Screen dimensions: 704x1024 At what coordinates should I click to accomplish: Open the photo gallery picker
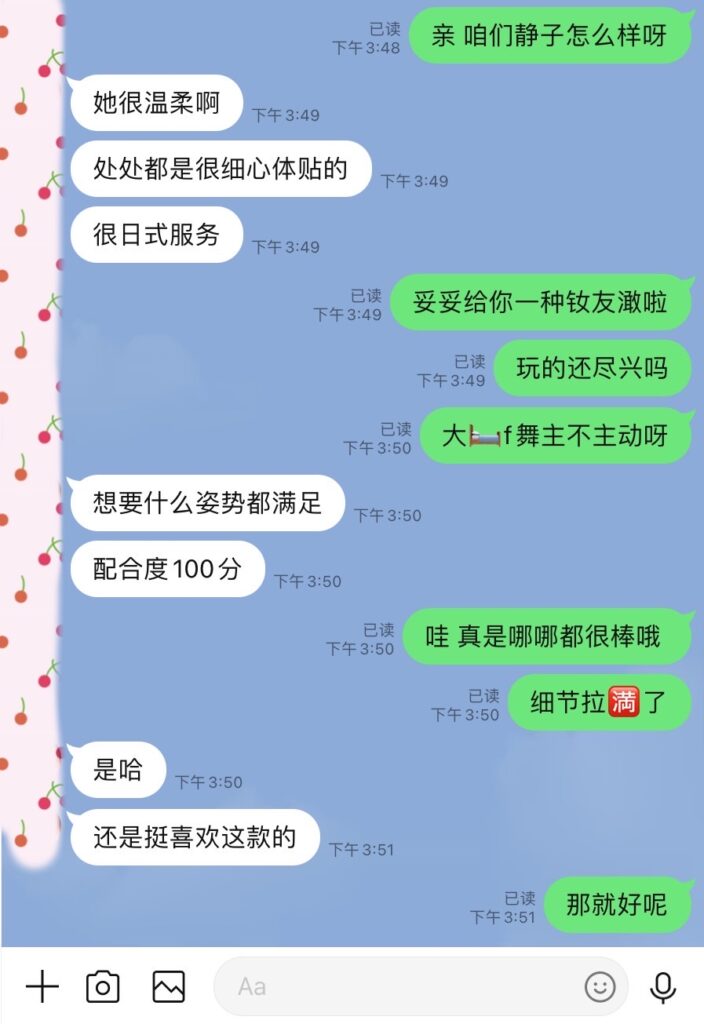point(168,987)
